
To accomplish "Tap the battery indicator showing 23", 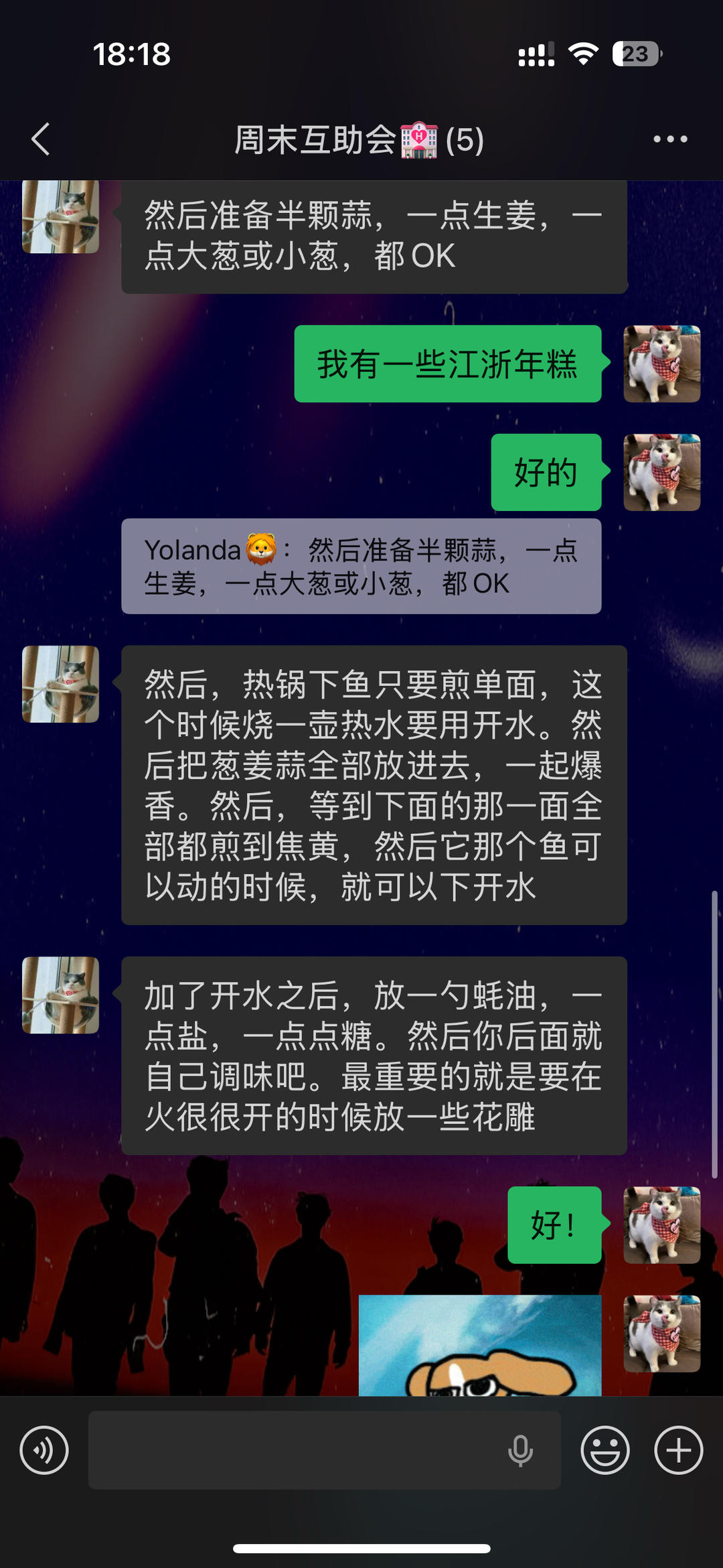I will tap(635, 55).
